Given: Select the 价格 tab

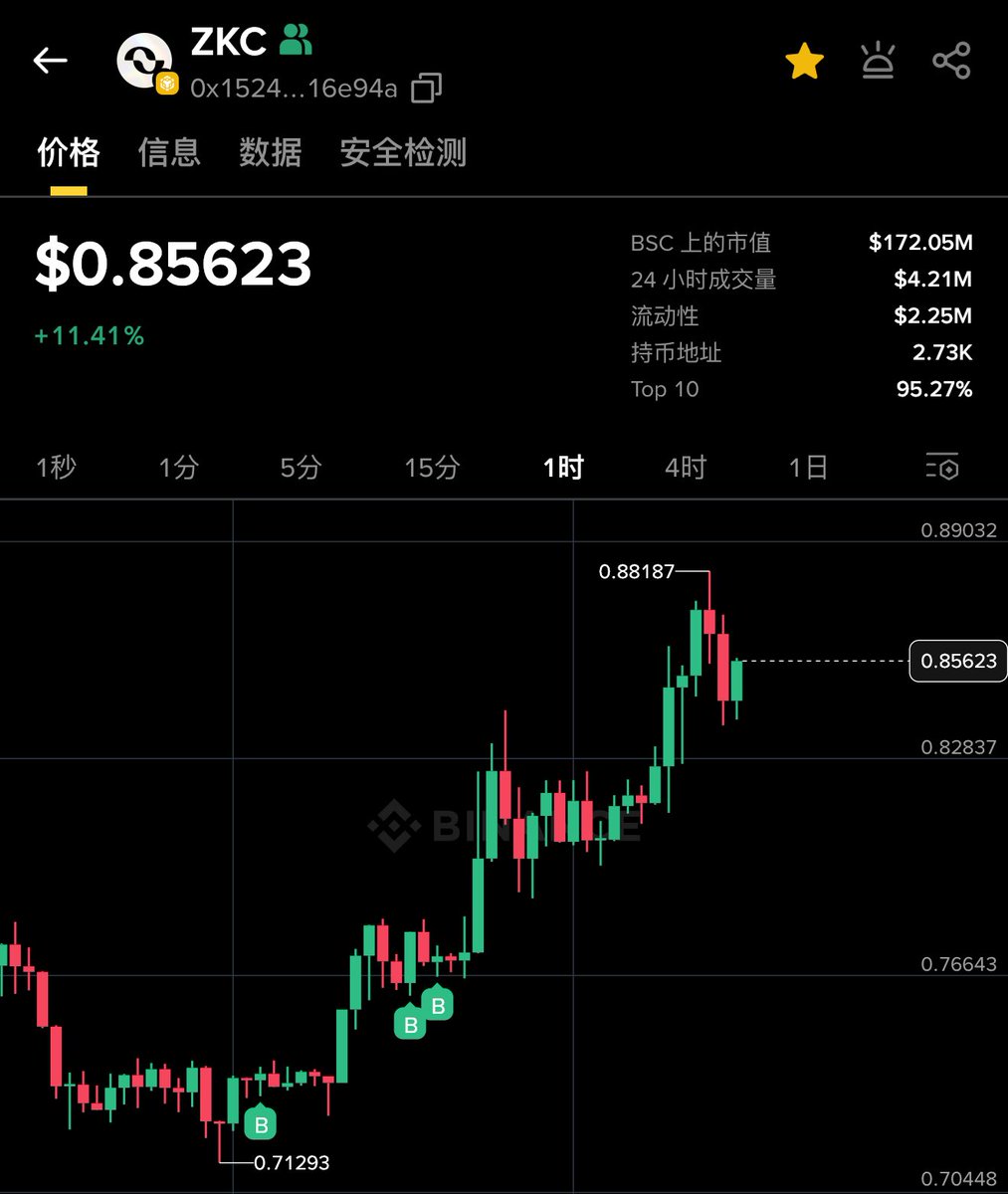Looking at the screenshot, I should [69, 152].
